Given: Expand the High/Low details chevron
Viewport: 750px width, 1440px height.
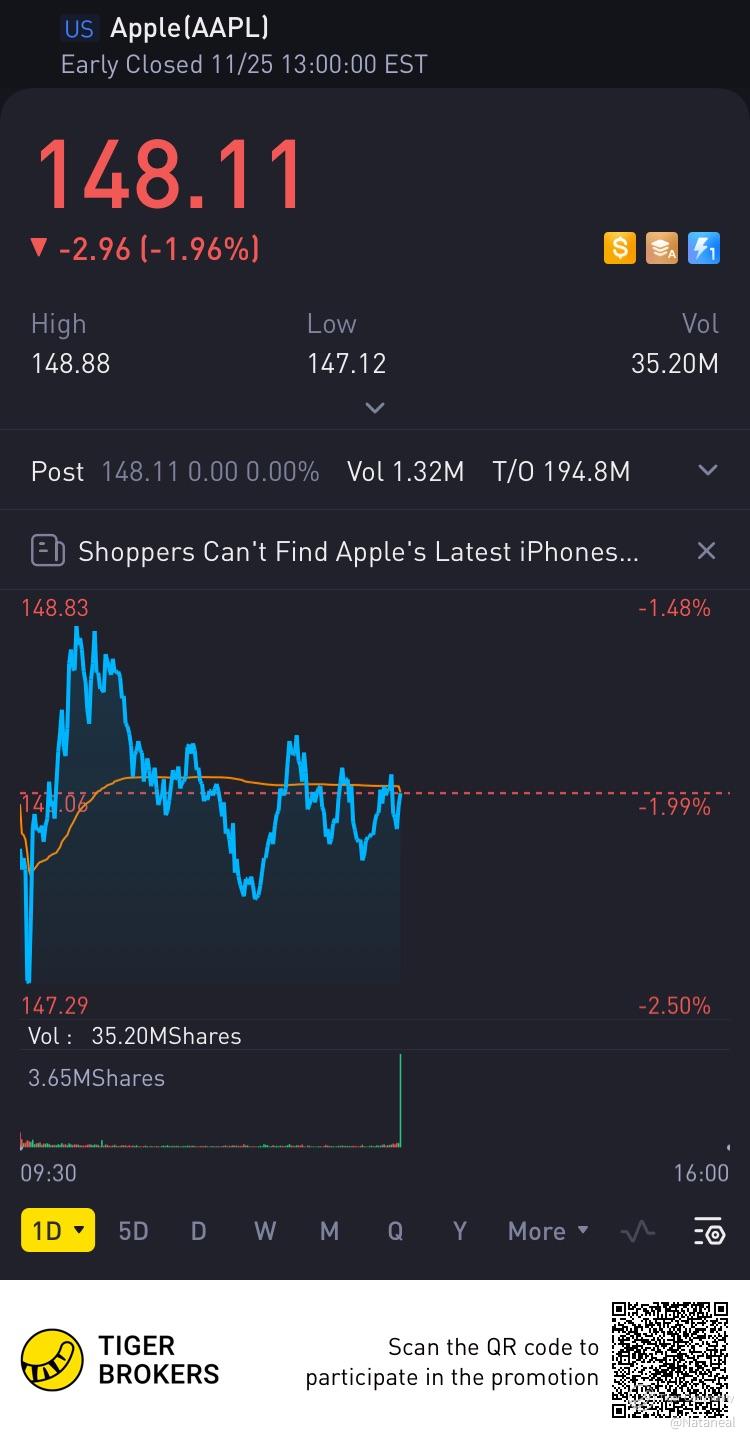Looking at the screenshot, I should click(375, 408).
